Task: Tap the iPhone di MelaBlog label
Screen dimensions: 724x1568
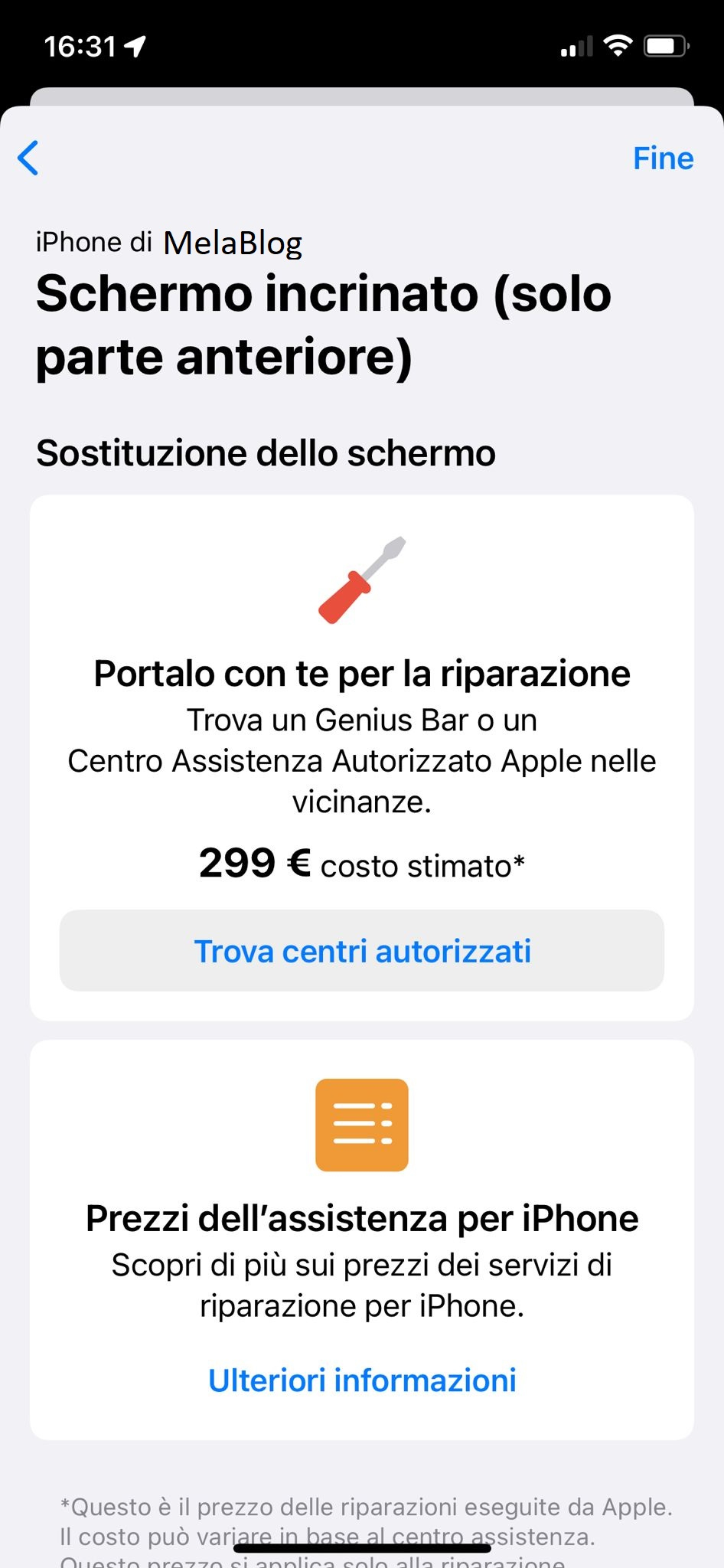Action: (x=168, y=240)
